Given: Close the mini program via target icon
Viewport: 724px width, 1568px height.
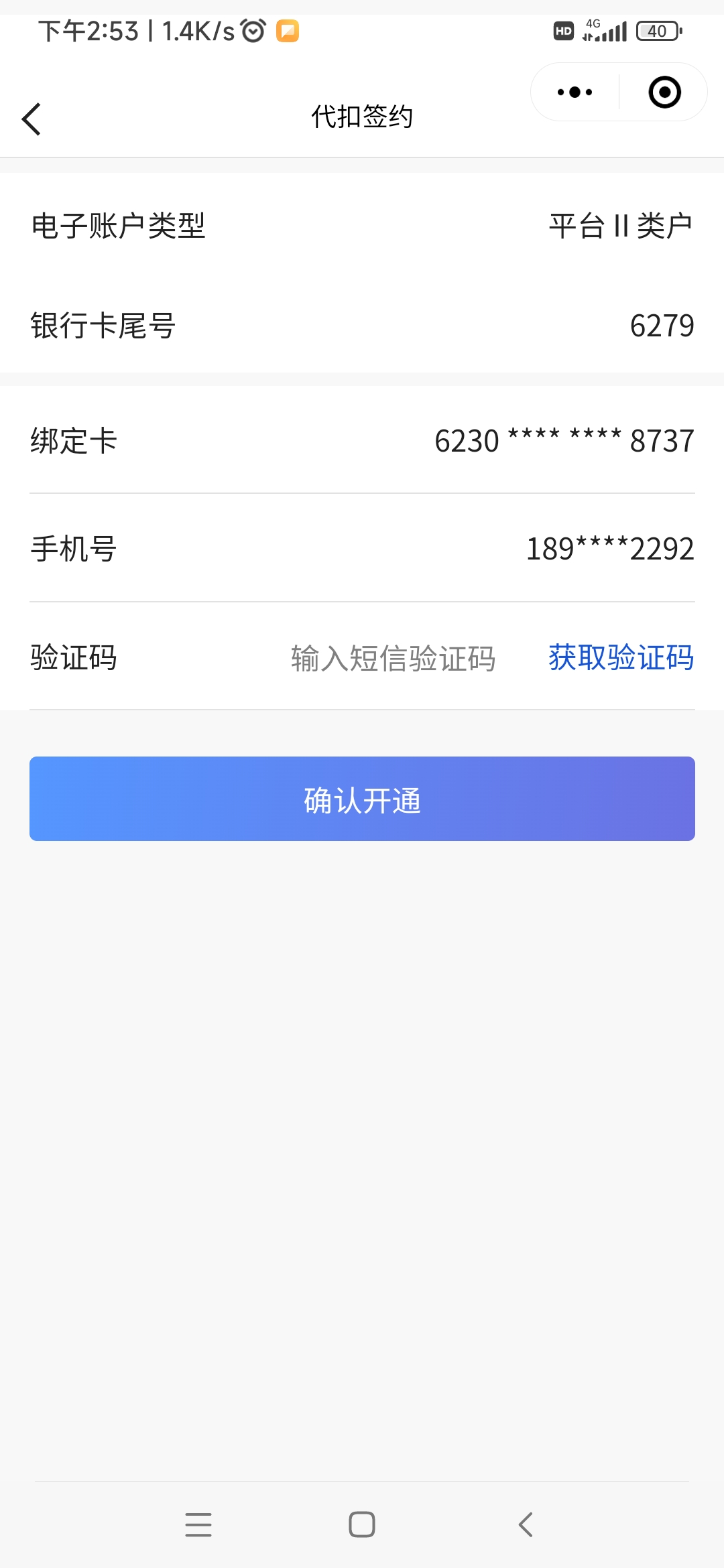Looking at the screenshot, I should [x=664, y=92].
